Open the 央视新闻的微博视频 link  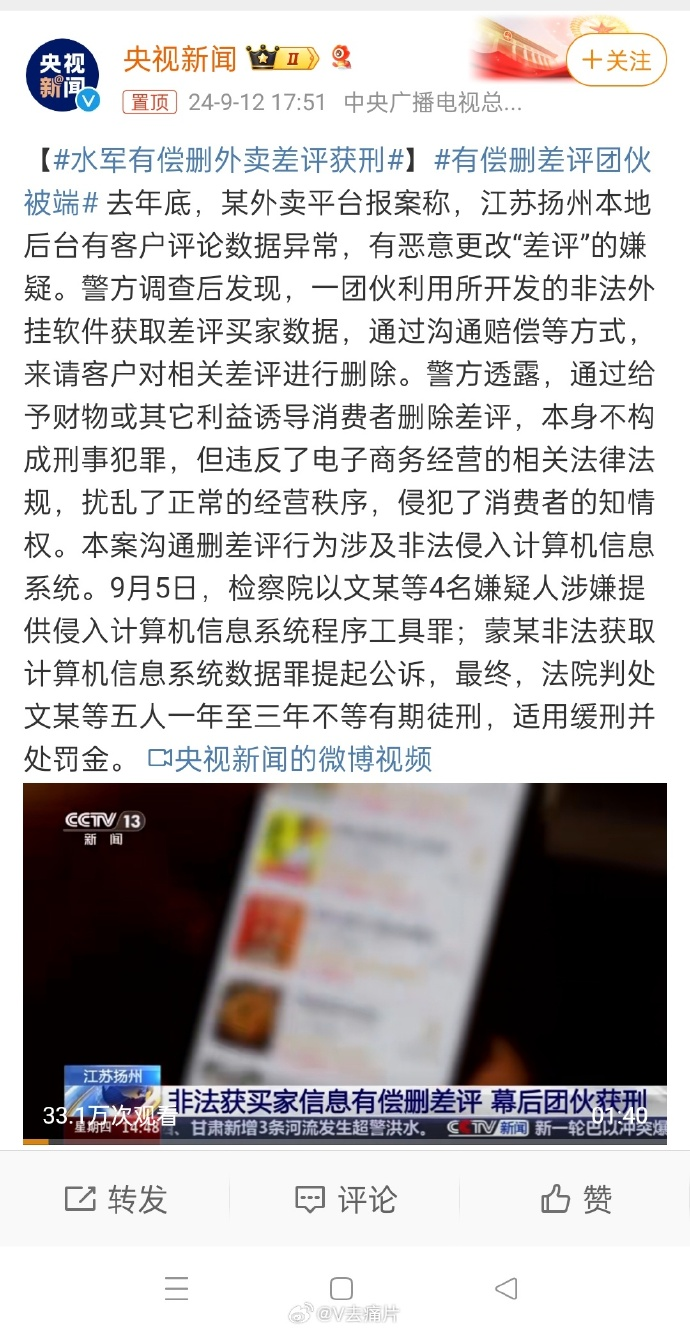click(x=290, y=758)
